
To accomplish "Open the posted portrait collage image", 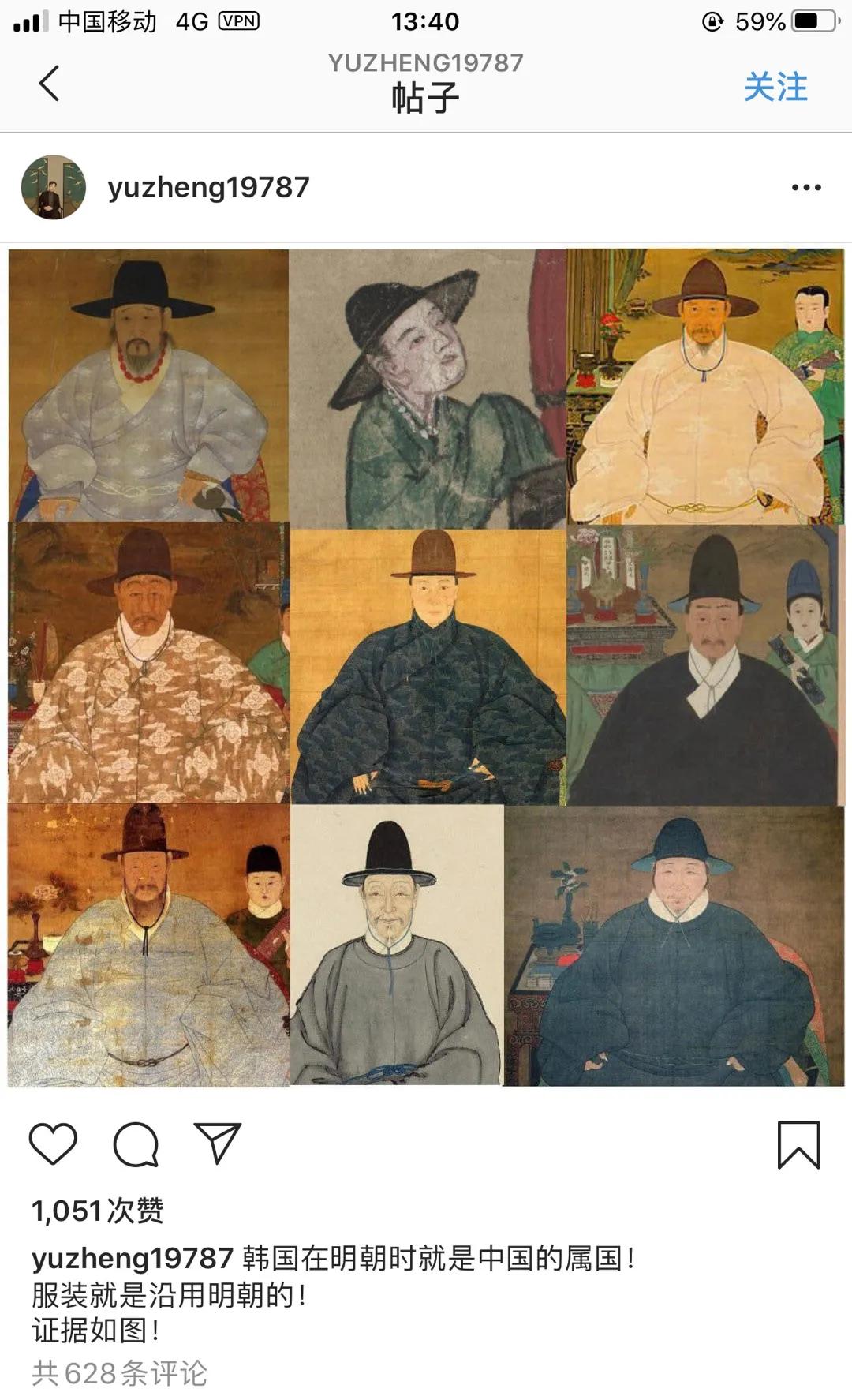I will pyautogui.click(x=426, y=668).
